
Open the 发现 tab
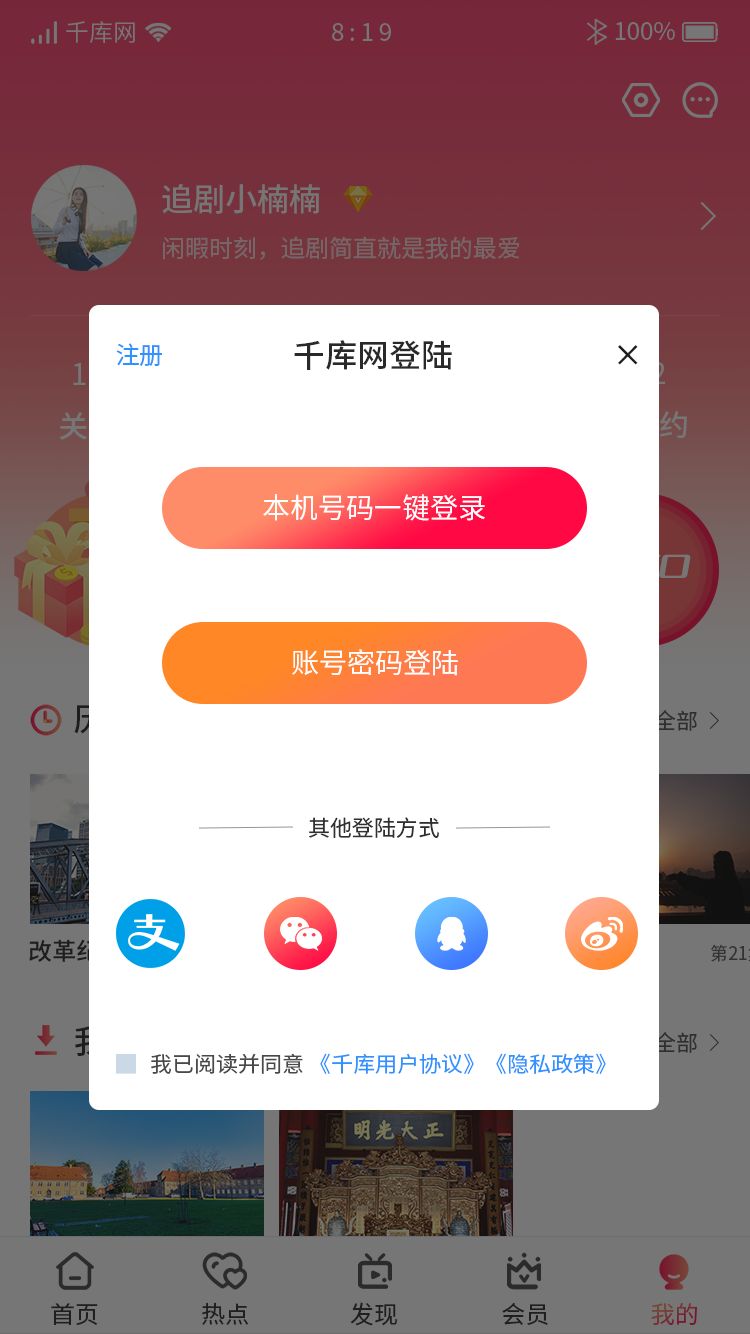[374, 1289]
